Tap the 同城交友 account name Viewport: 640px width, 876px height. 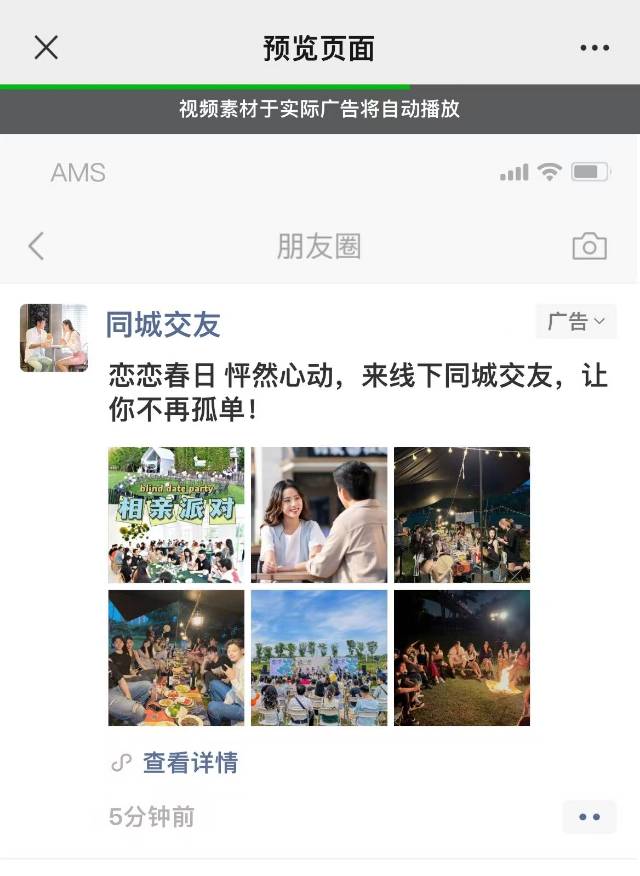click(x=163, y=324)
